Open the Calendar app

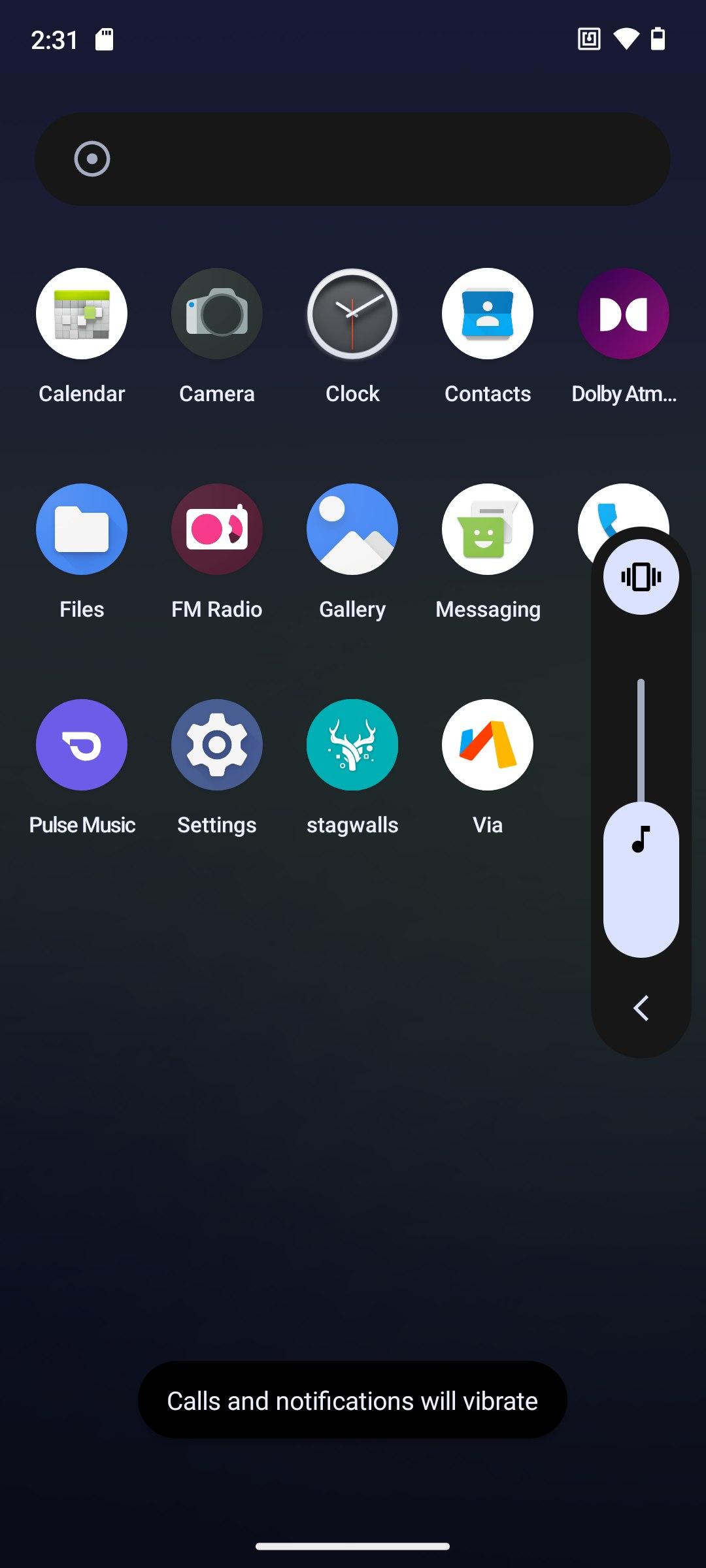point(82,314)
